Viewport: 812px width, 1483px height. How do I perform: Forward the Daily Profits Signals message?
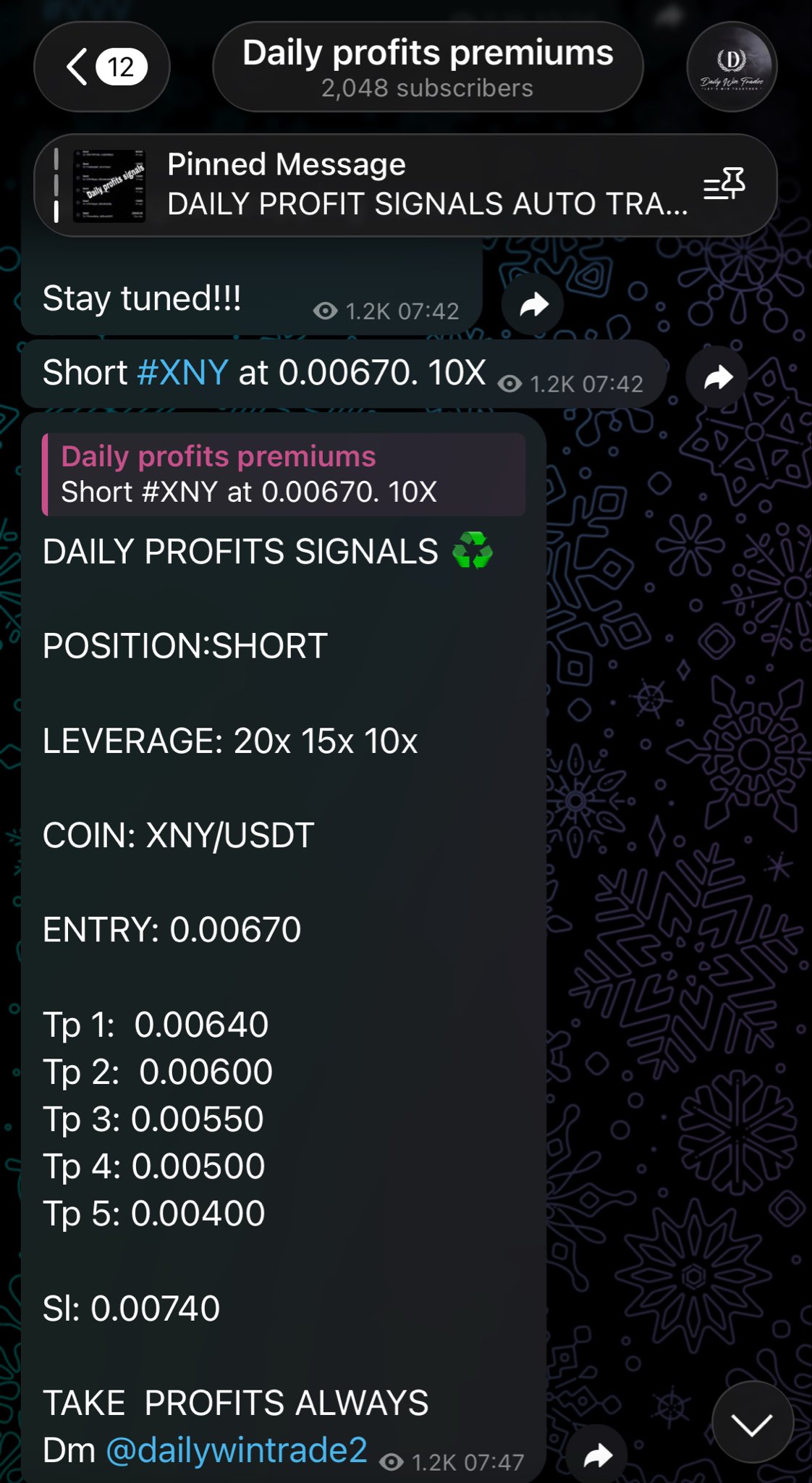598,1454
